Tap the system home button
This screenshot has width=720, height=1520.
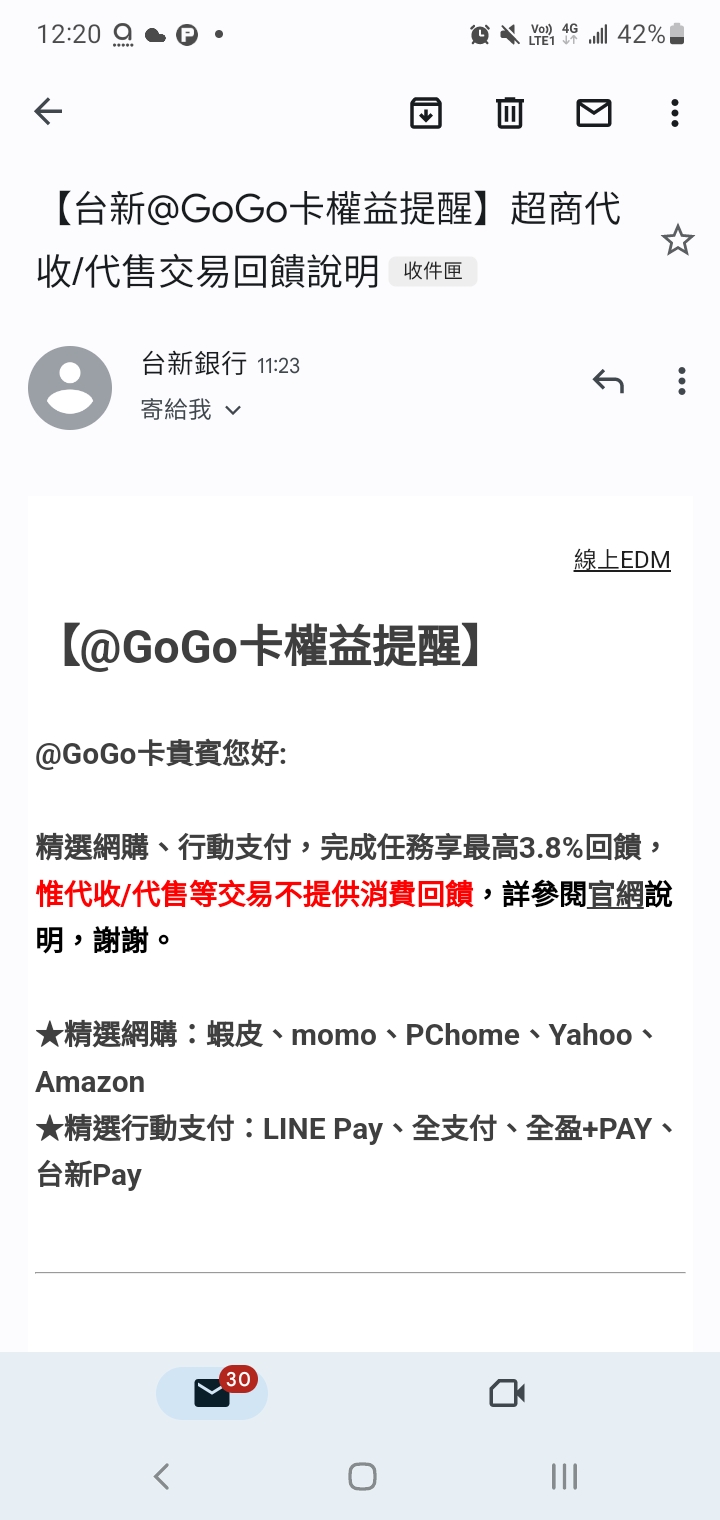point(362,1476)
